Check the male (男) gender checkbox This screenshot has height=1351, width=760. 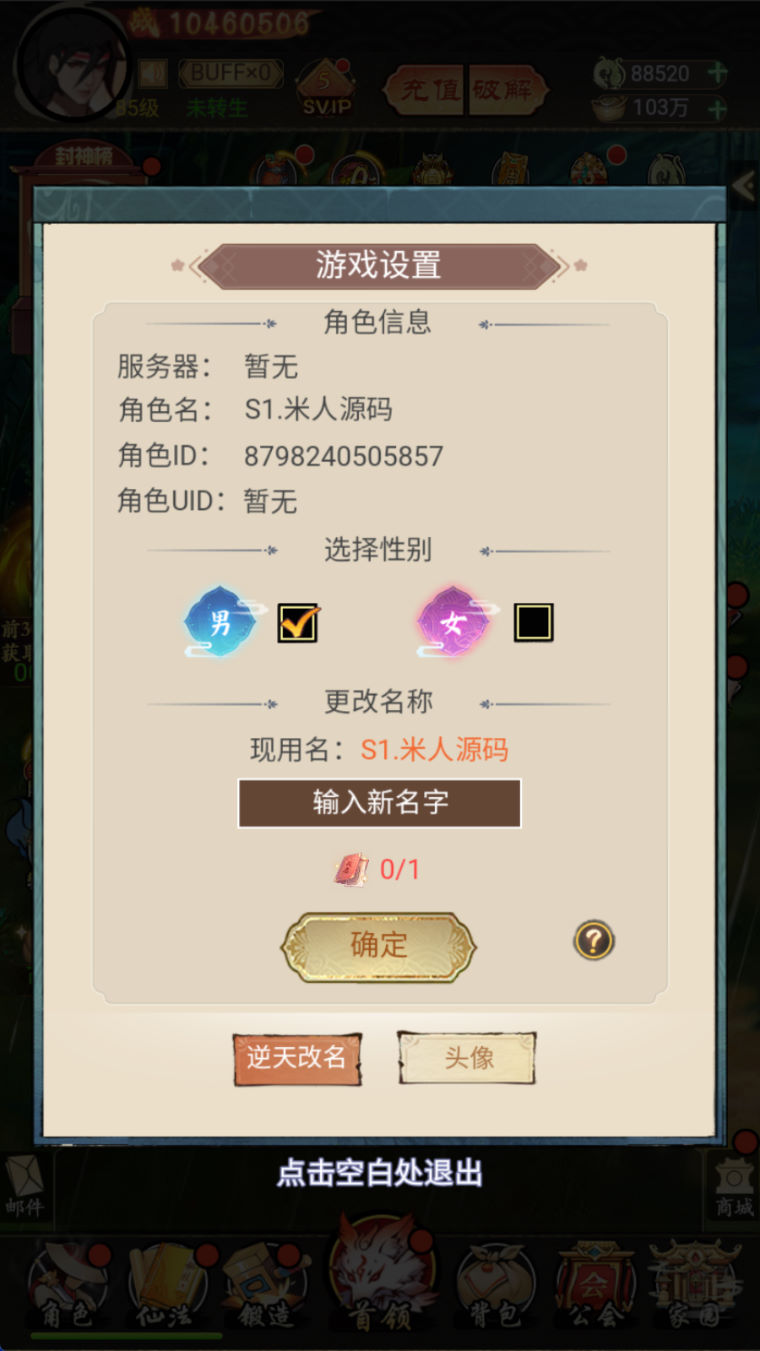(298, 623)
